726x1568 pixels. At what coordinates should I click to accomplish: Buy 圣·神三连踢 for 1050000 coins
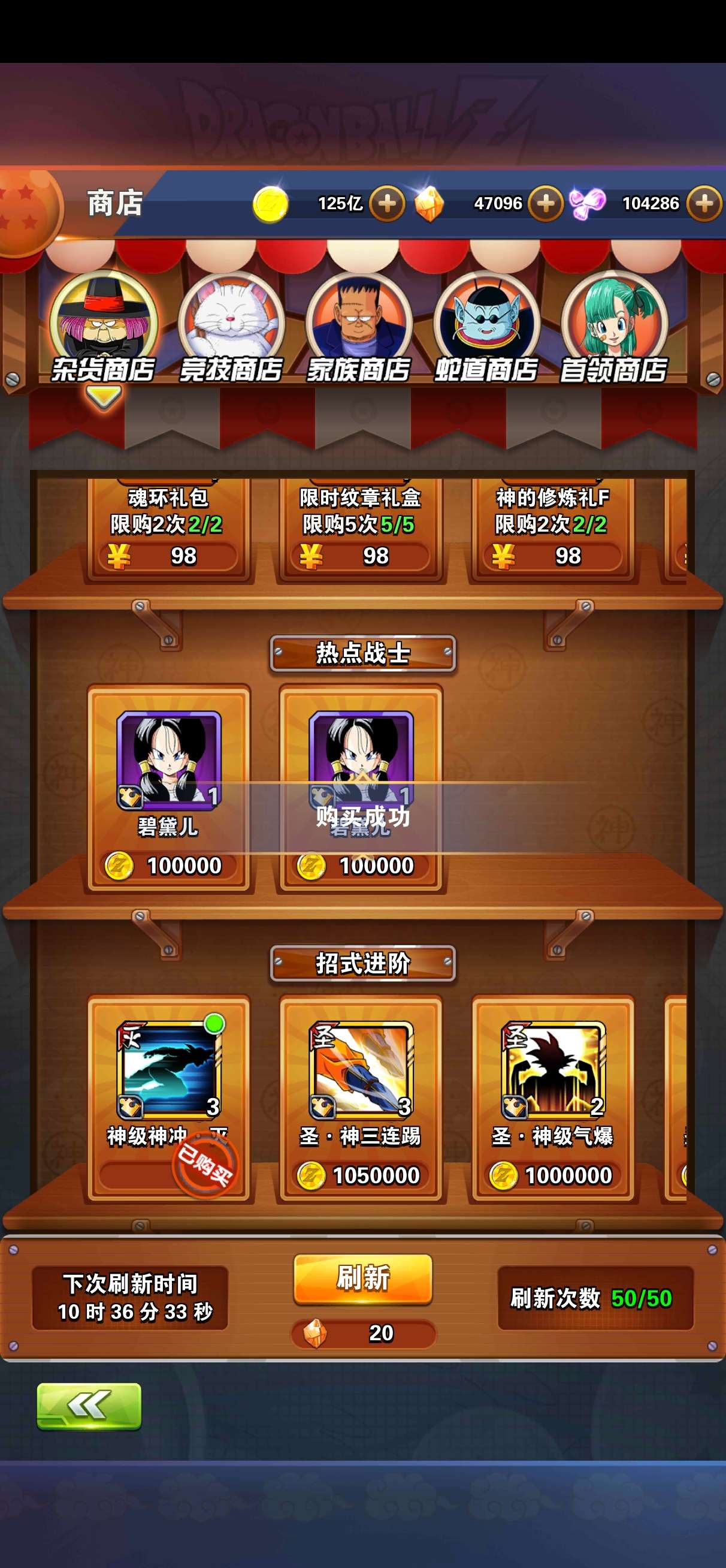coord(361,1098)
